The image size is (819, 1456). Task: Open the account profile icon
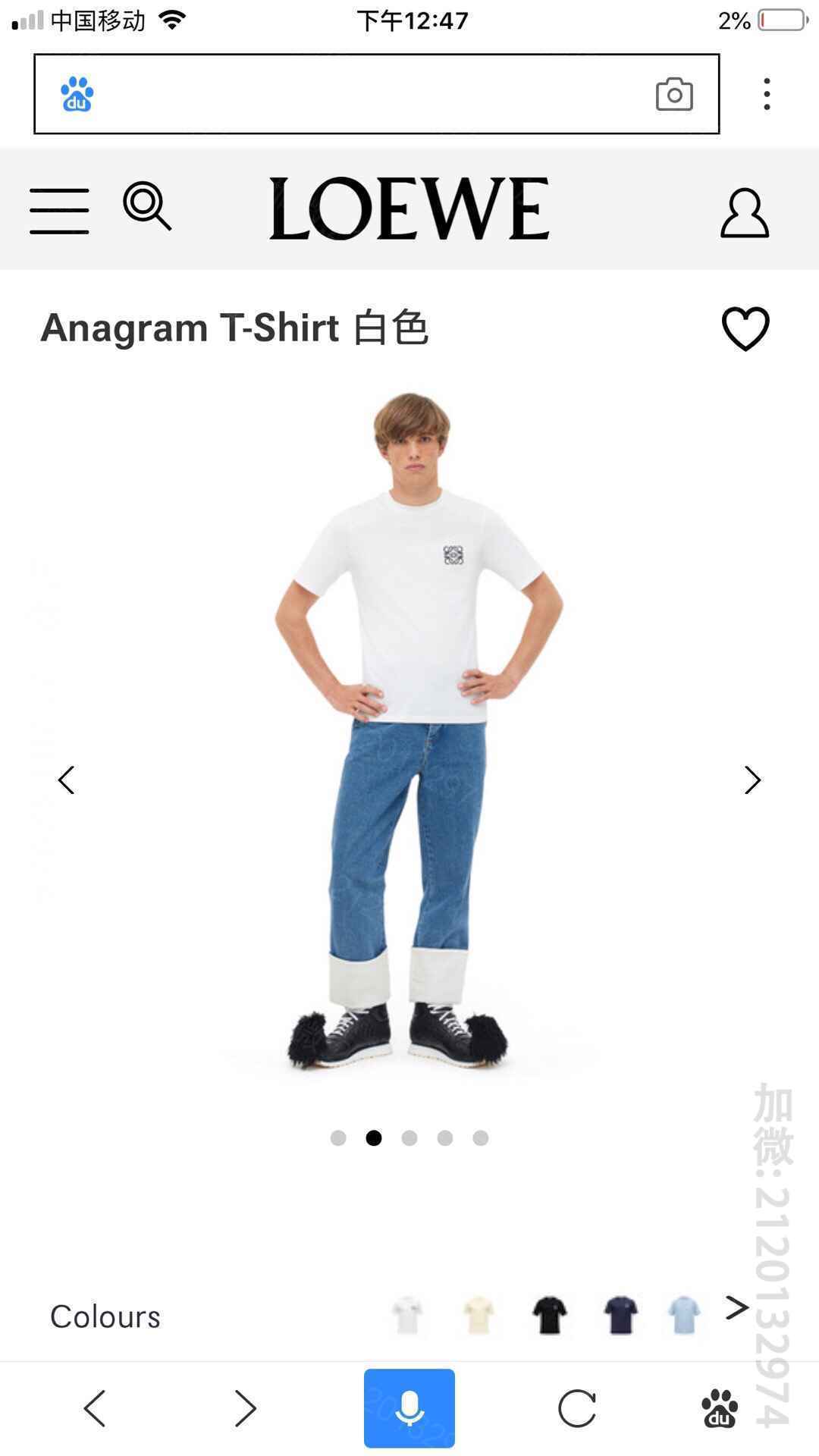click(x=744, y=213)
